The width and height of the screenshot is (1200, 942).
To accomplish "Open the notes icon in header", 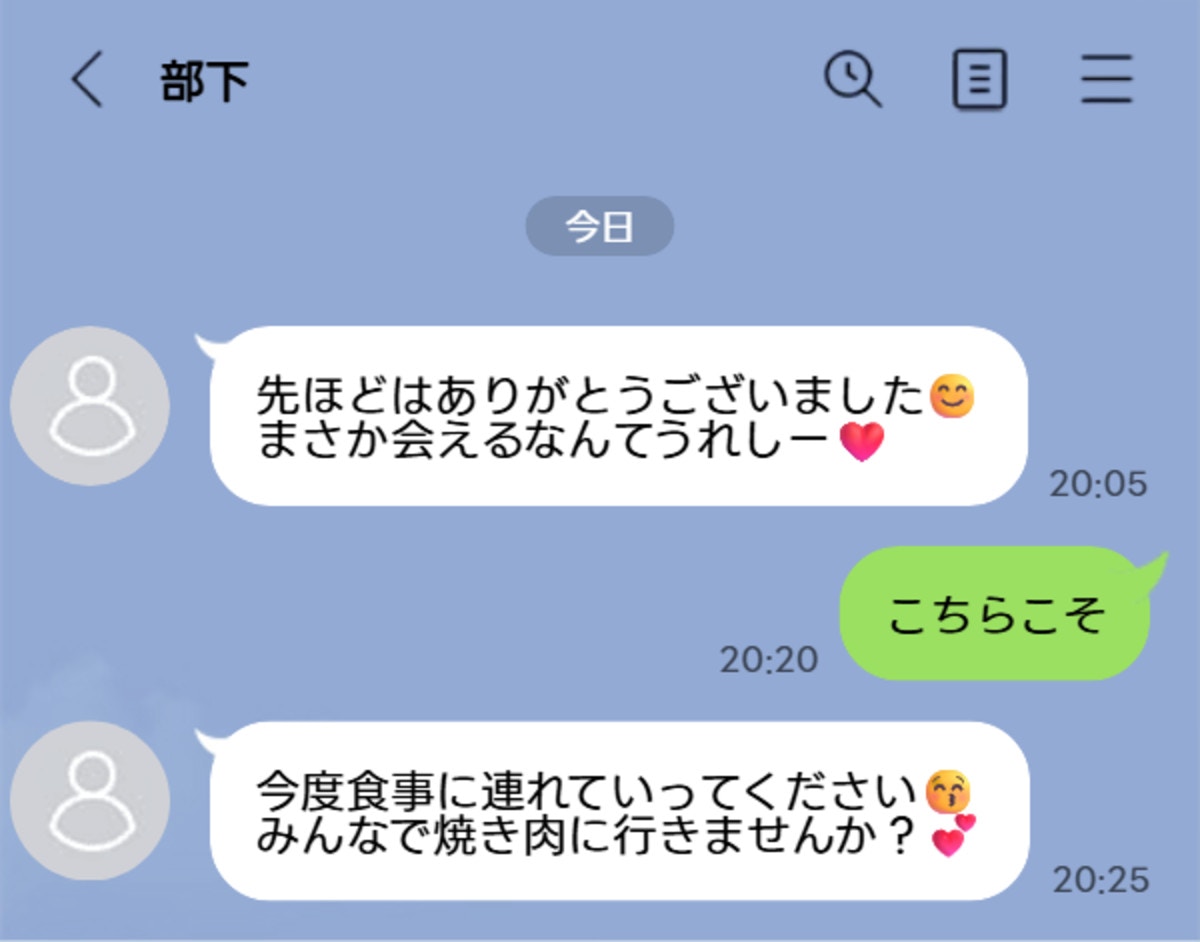I will click(979, 80).
